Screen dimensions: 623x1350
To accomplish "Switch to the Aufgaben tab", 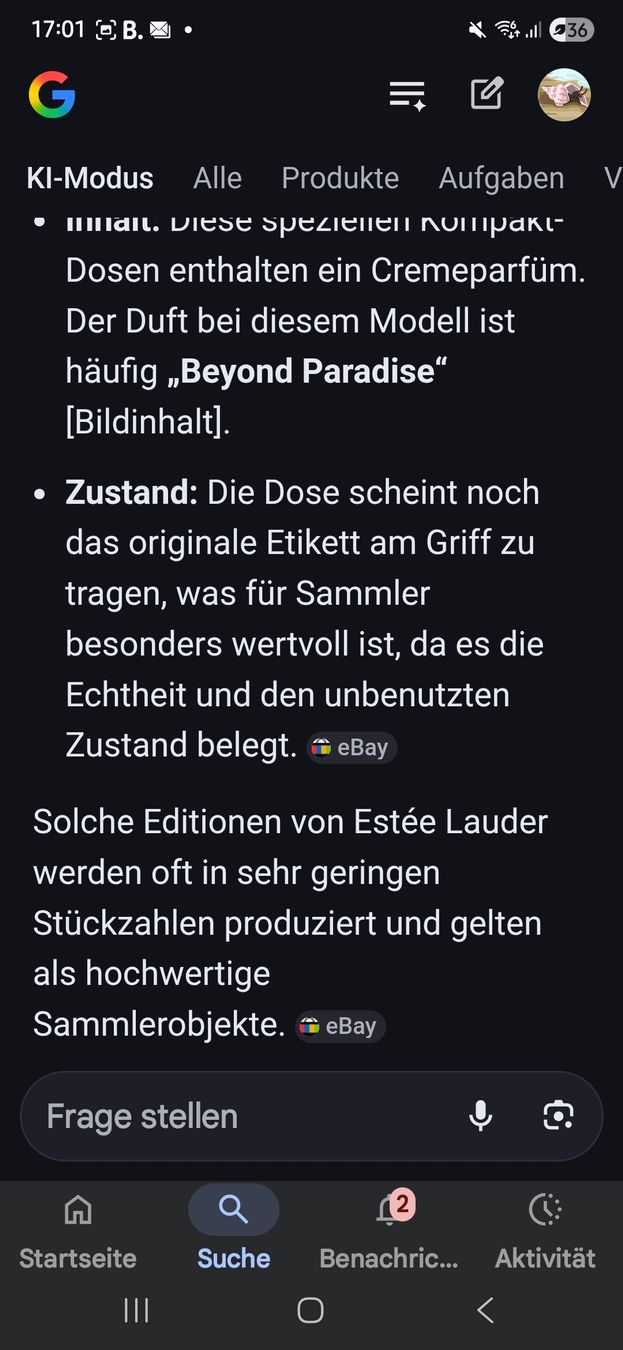I will click(501, 178).
